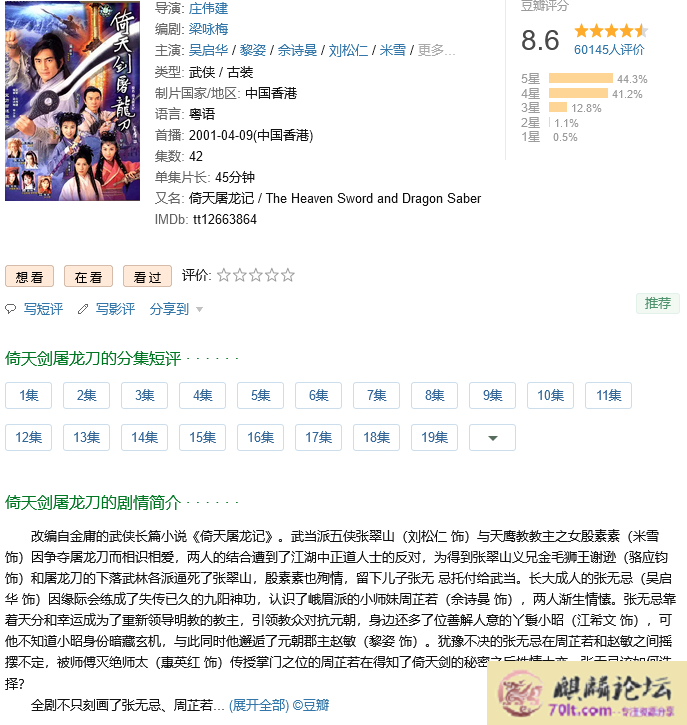The height and width of the screenshot is (725, 687).
Task: Expand the full synopsis with 展开全部
Action: tap(258, 705)
